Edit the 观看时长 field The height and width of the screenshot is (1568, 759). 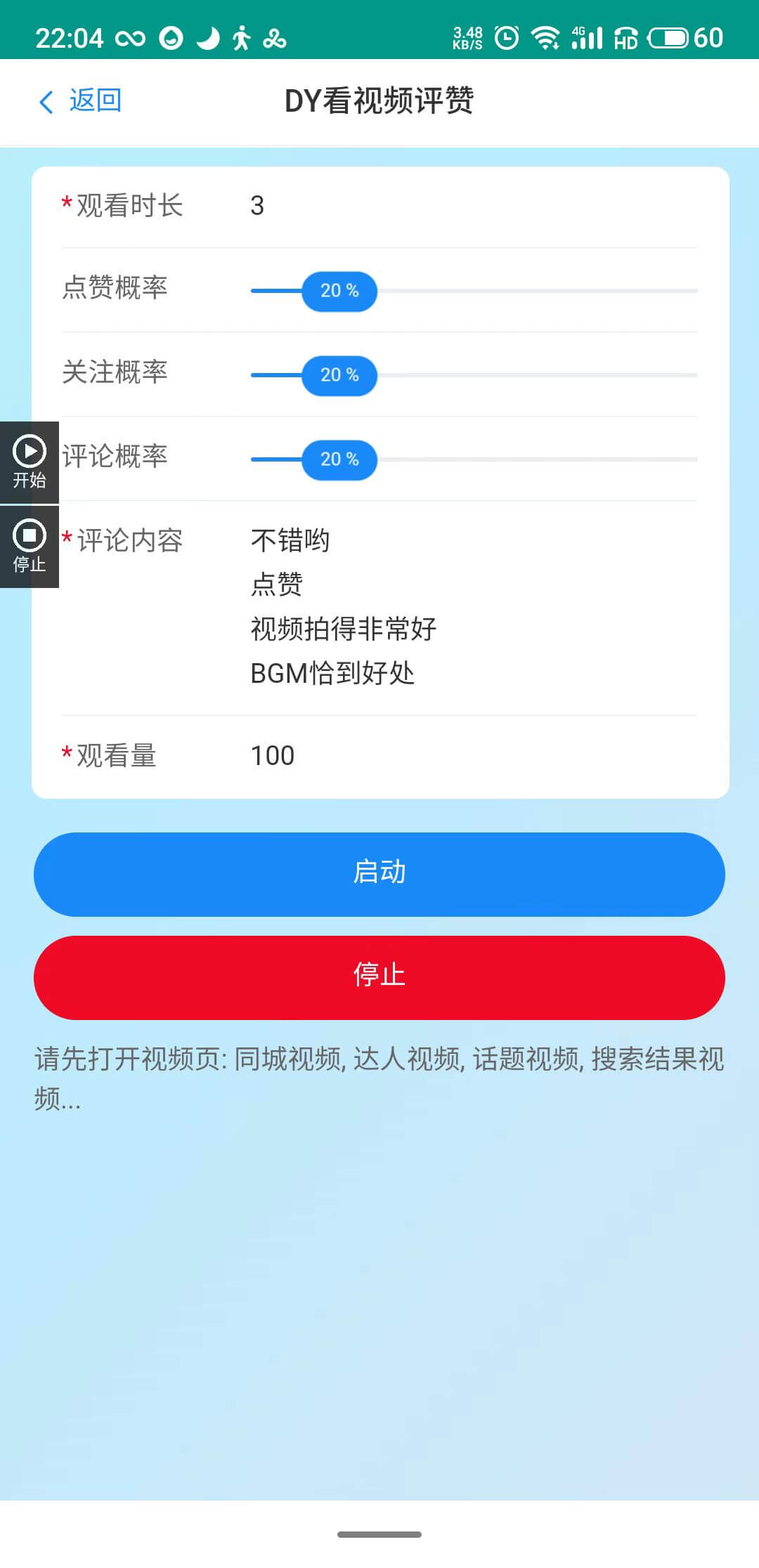pos(473,206)
